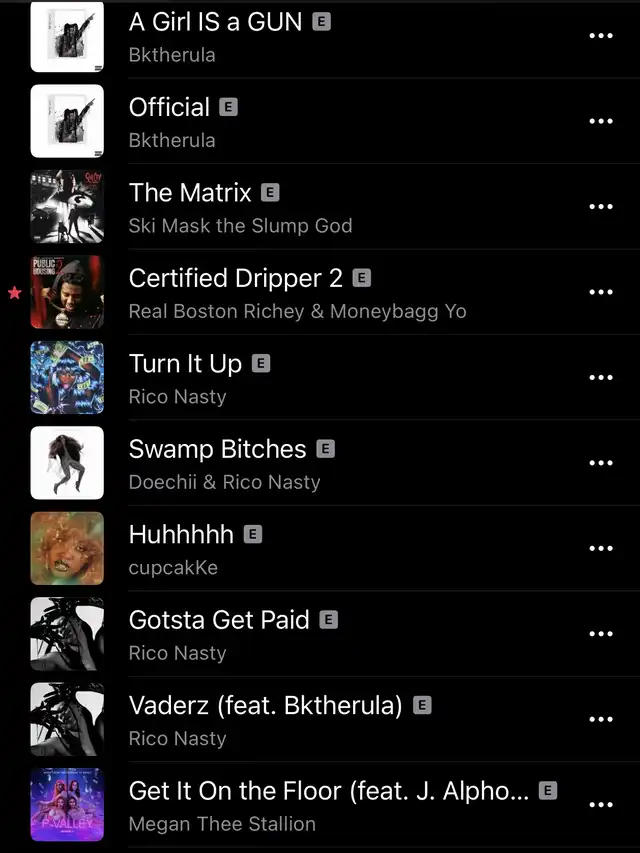Open more options for Huhhhhh

click(x=601, y=549)
